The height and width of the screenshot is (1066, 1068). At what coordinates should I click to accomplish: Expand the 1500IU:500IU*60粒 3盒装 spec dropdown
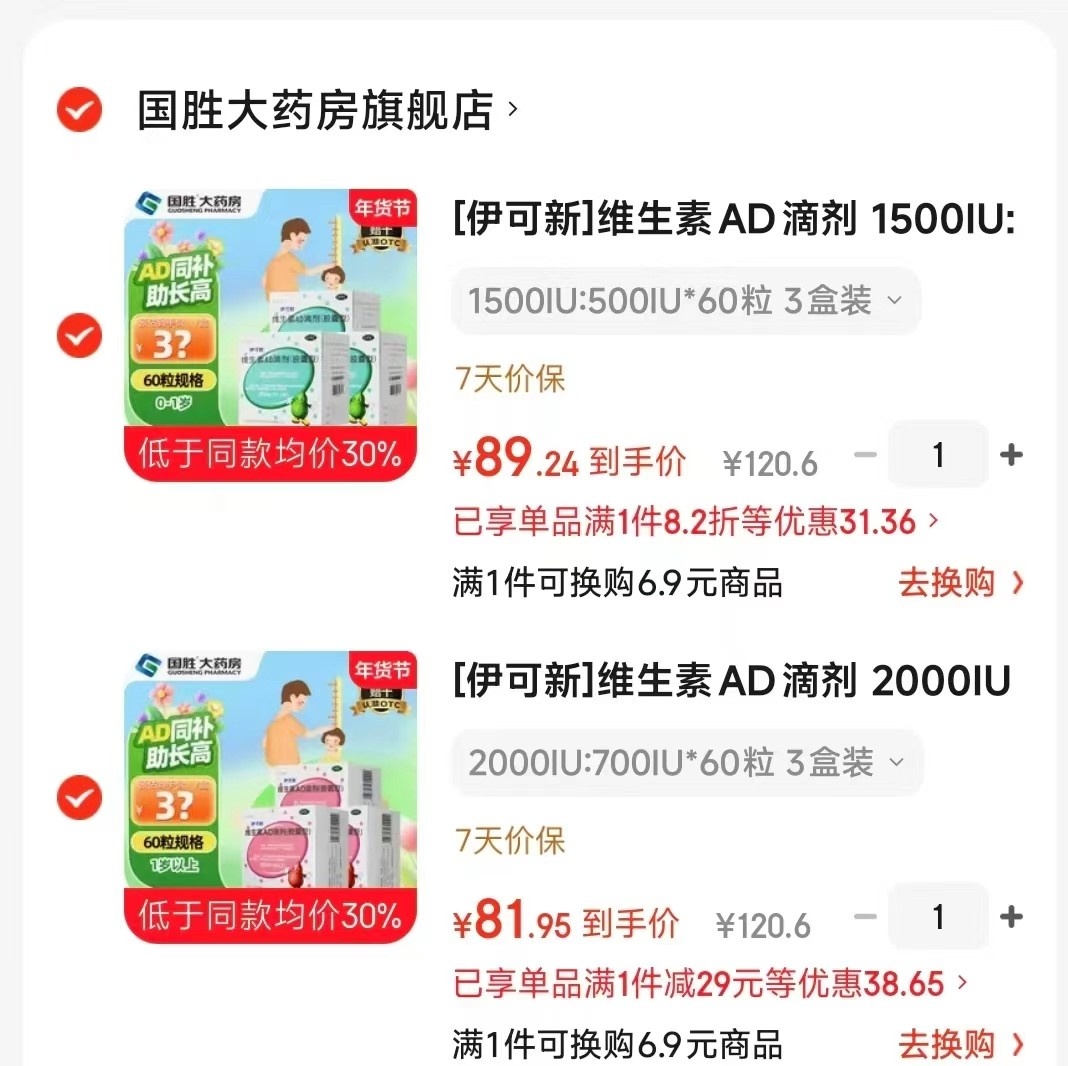(x=686, y=301)
